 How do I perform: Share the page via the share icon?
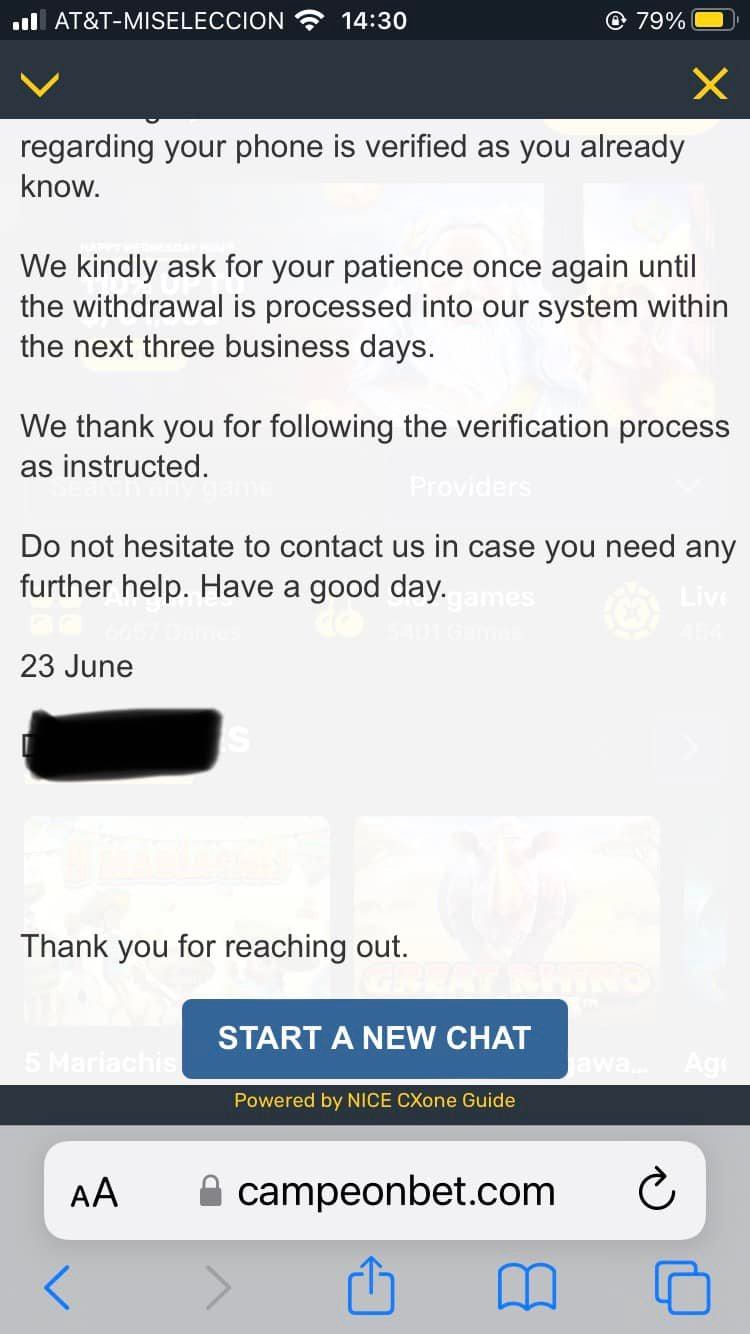[371, 1286]
